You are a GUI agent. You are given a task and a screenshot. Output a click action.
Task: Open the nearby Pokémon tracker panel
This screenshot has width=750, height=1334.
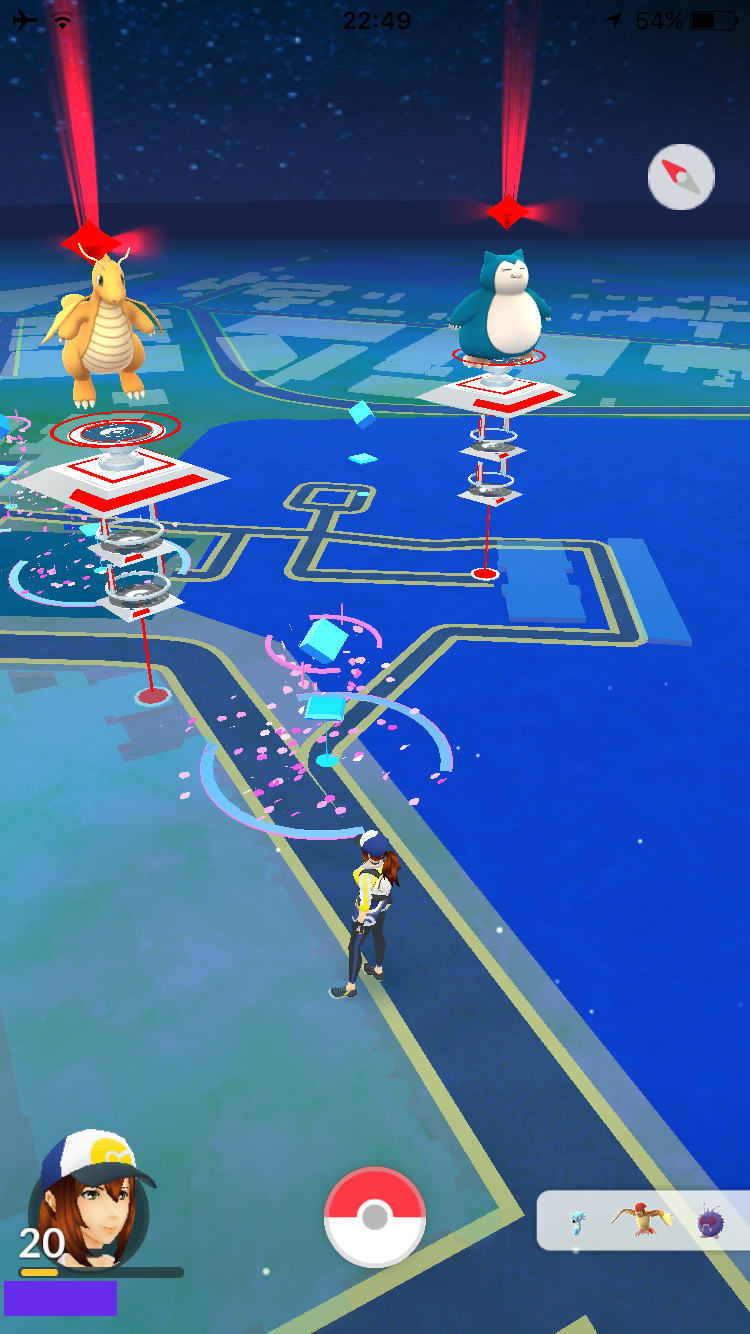coord(644,1221)
